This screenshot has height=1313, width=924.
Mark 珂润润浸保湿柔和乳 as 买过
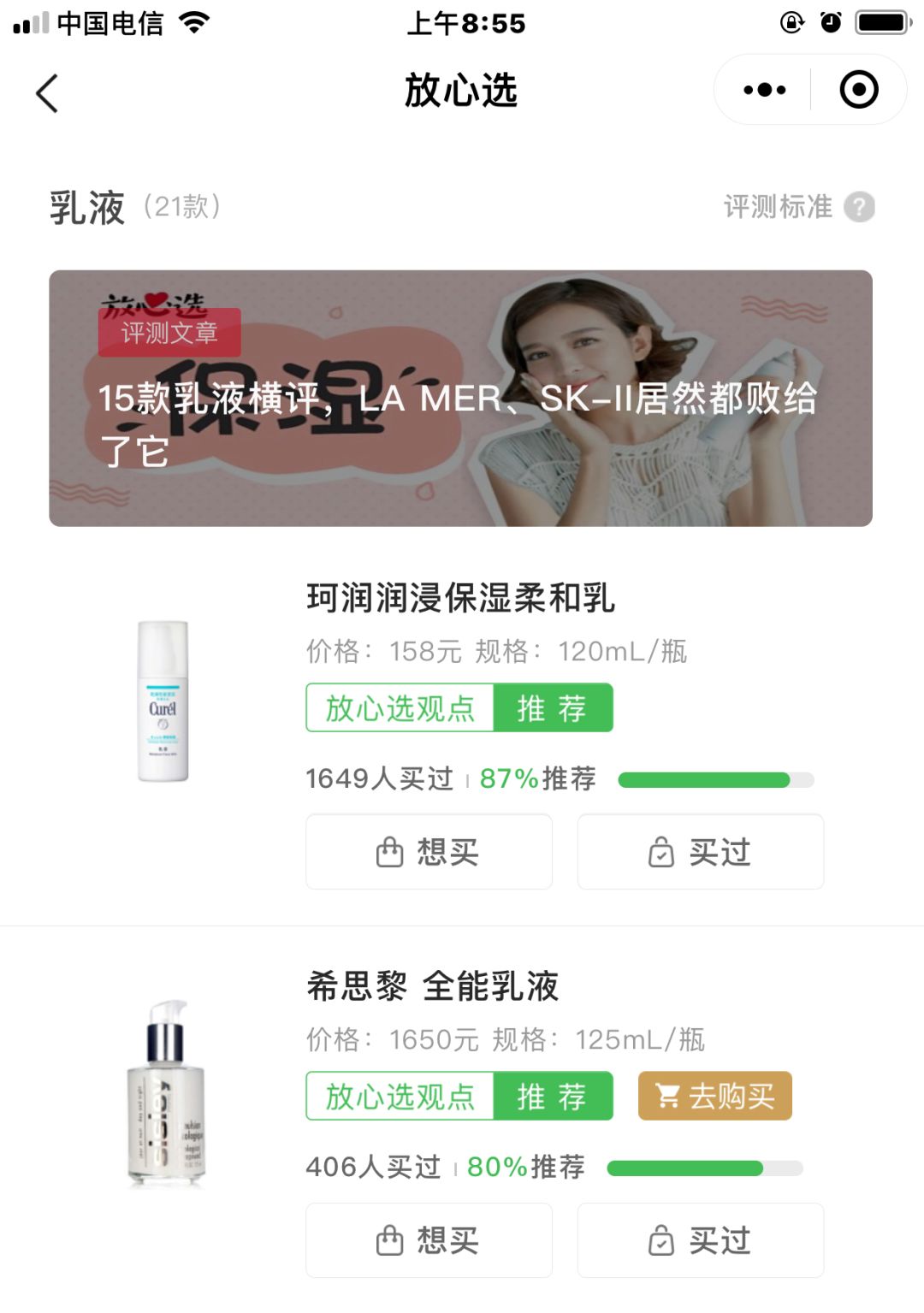tap(700, 852)
